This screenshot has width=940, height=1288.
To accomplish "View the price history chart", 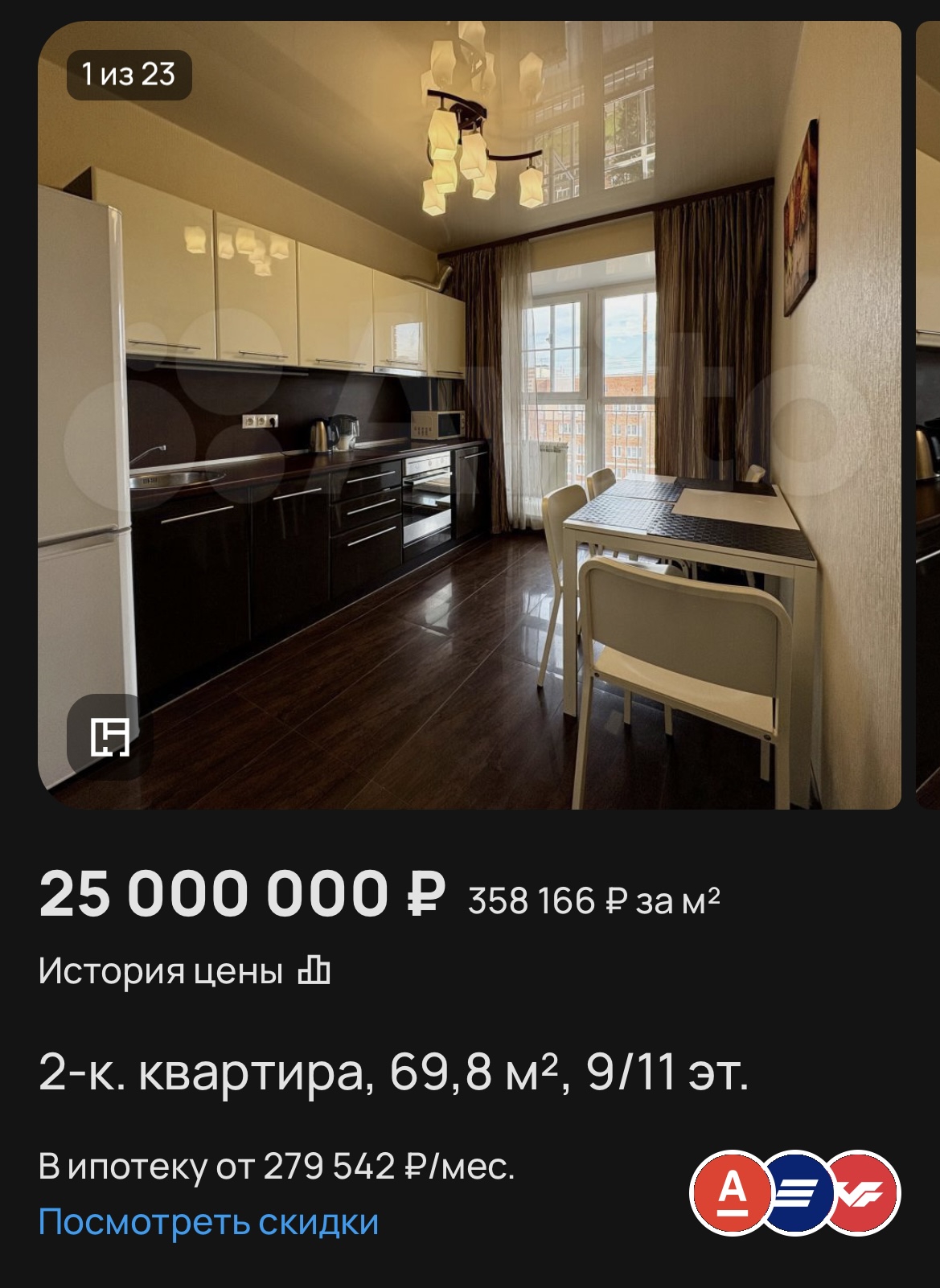I will (x=184, y=971).
